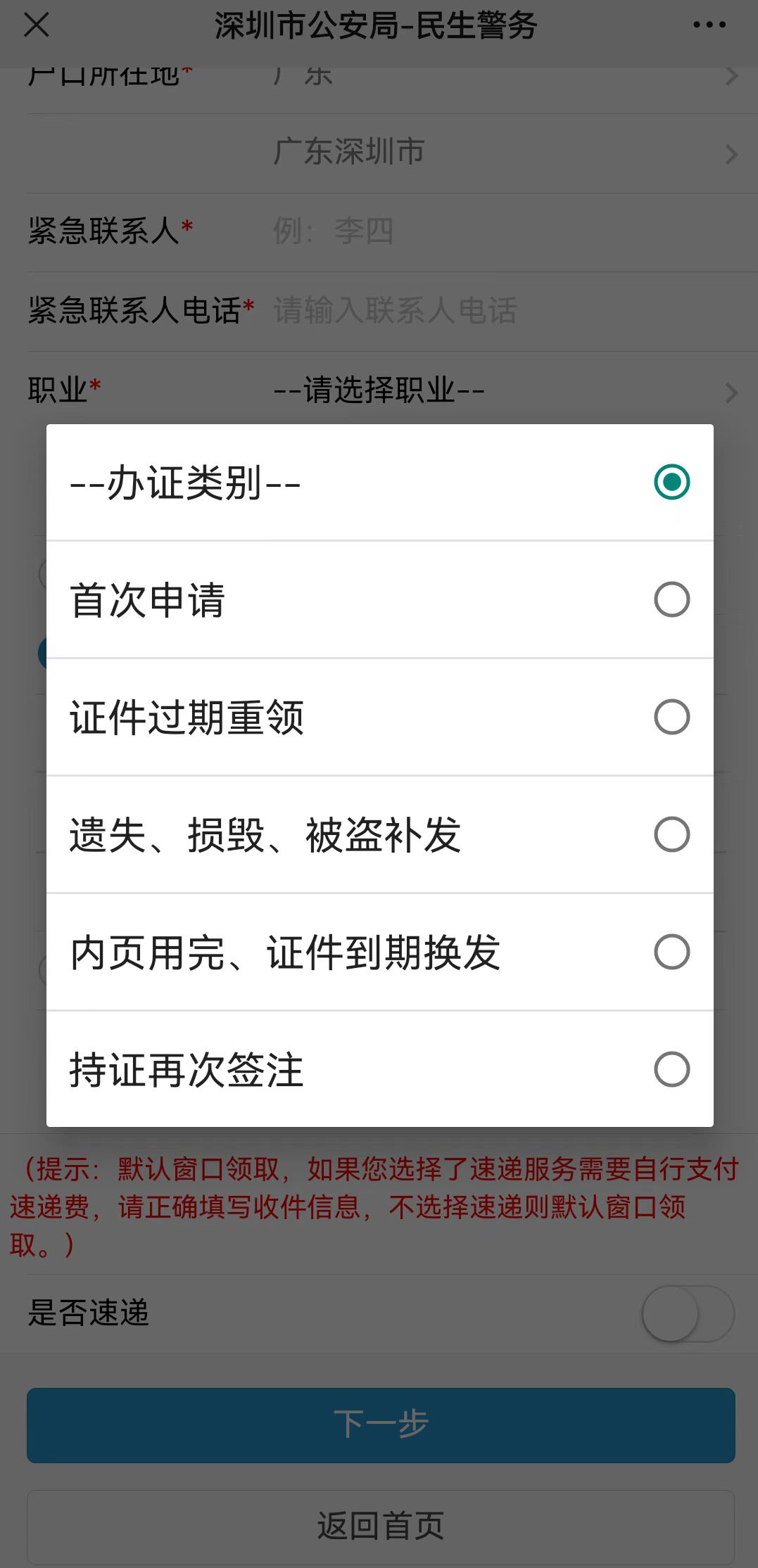Open the three-dot overflow menu
758x1568 pixels.
pos(709,25)
